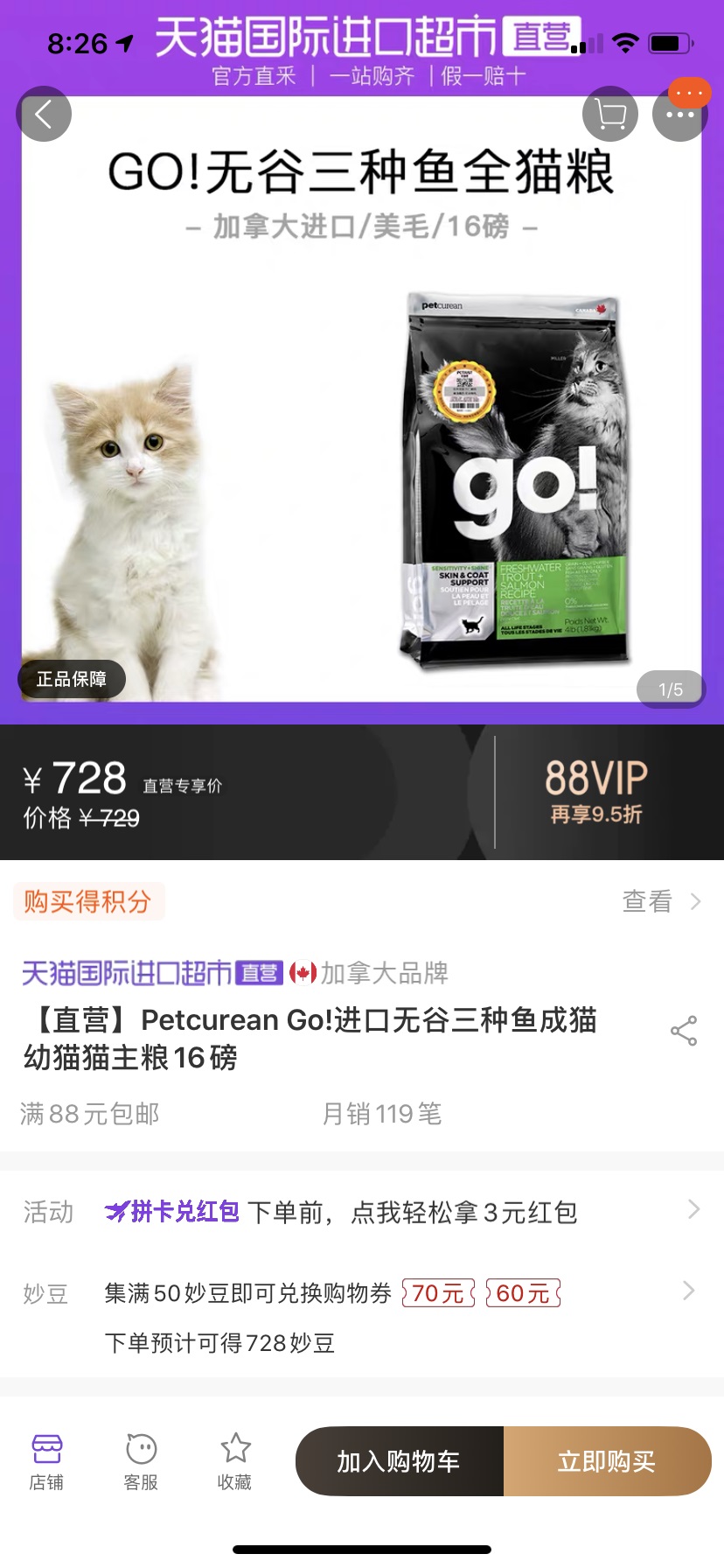The height and width of the screenshot is (1568, 724).
Task: Tap the back arrow to return
Action: click(44, 113)
